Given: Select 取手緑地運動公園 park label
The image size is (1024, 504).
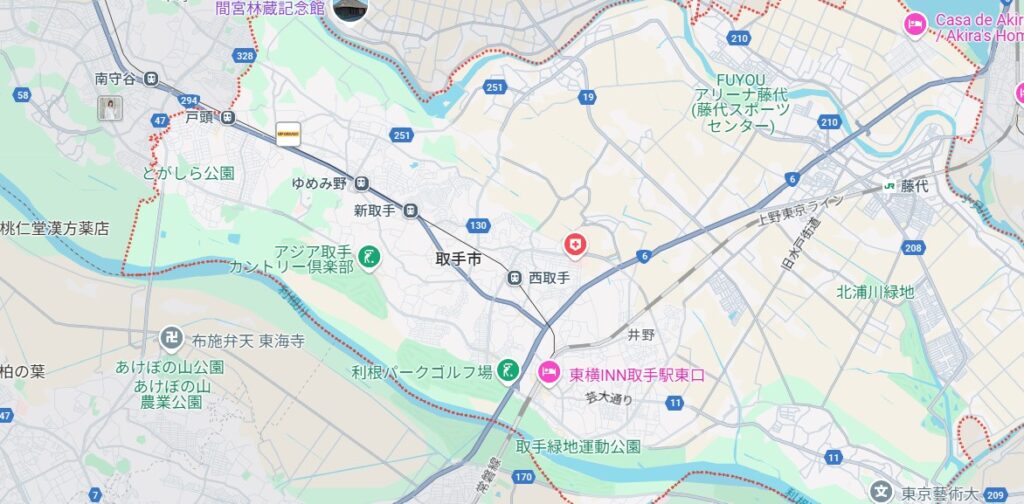Looking at the screenshot, I should (578, 447).
